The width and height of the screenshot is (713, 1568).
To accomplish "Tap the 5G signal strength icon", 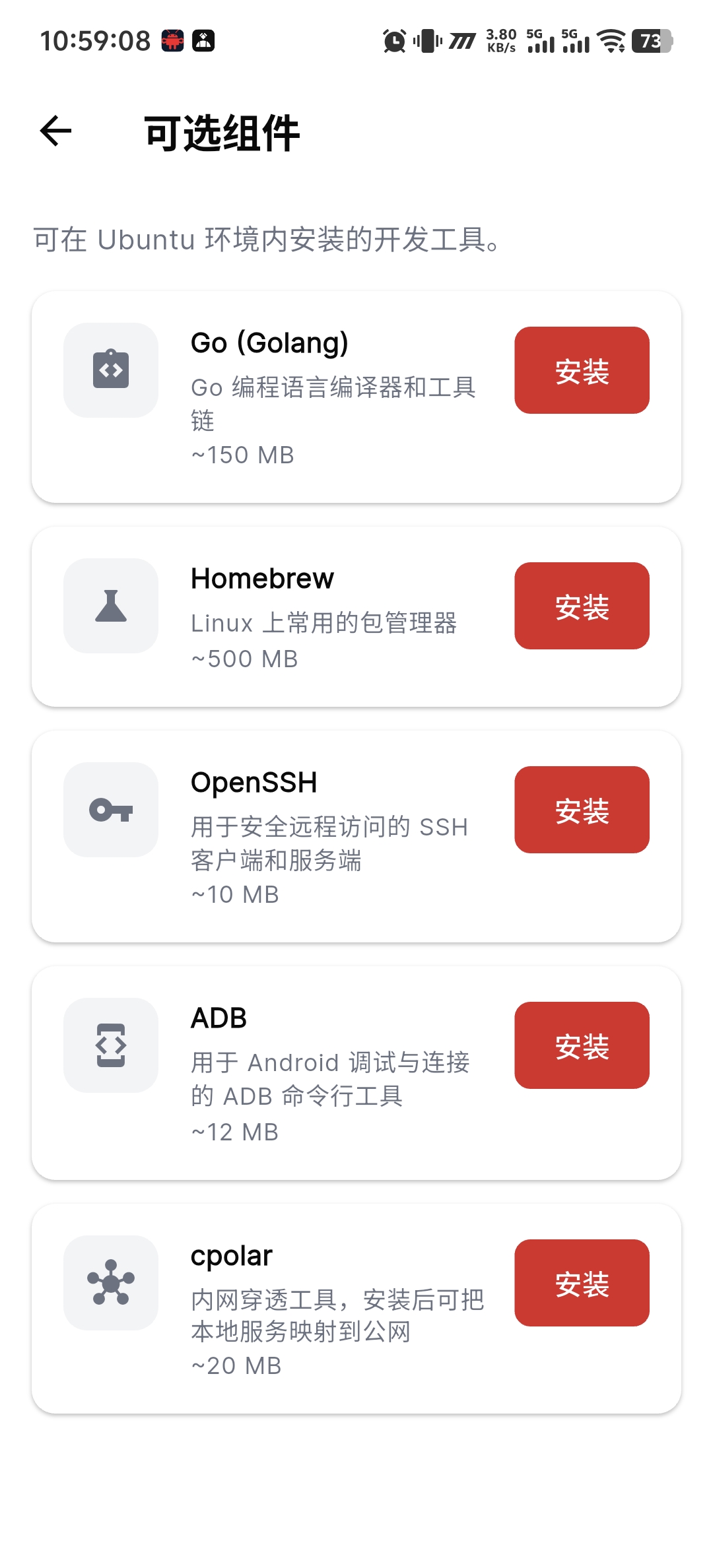I will pyautogui.click(x=541, y=42).
